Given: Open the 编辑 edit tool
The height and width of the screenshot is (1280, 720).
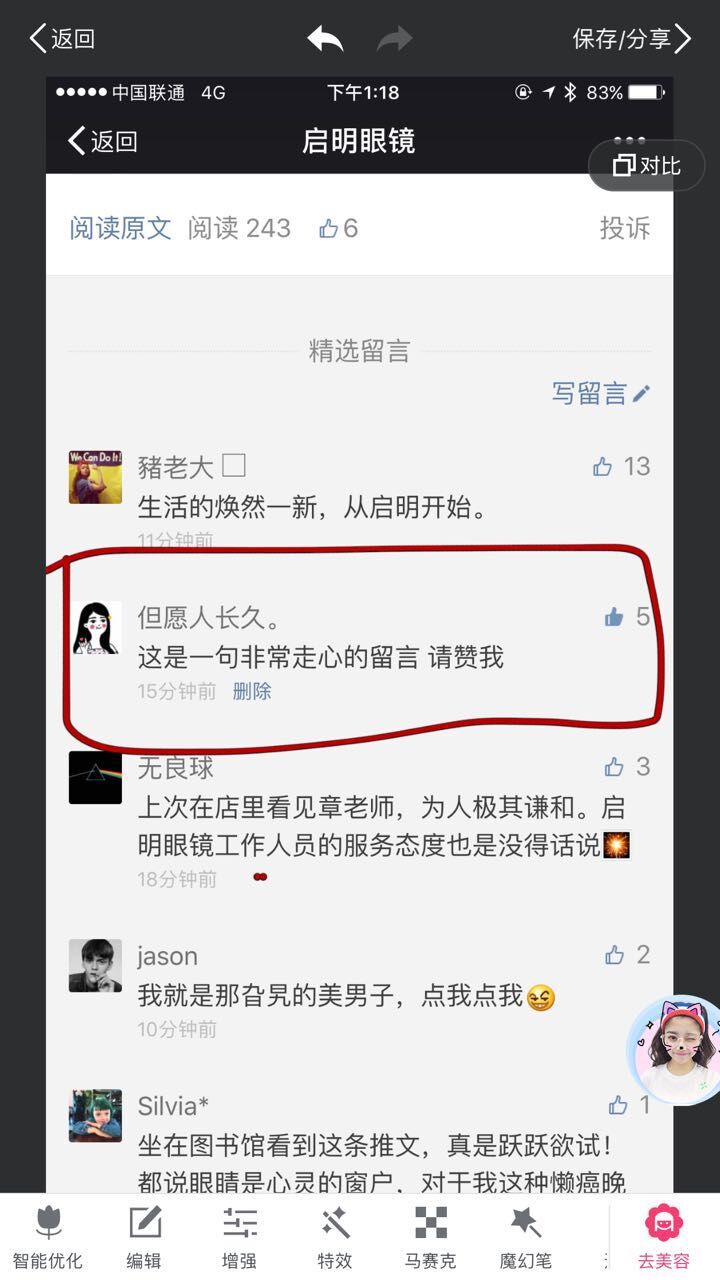Looking at the screenshot, I should [144, 1238].
